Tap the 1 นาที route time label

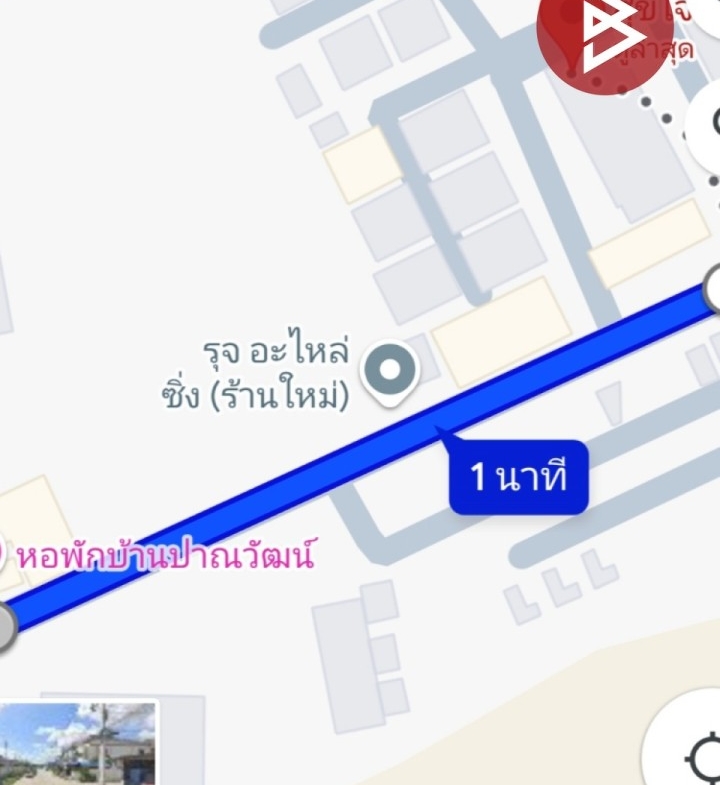pyautogui.click(x=518, y=478)
